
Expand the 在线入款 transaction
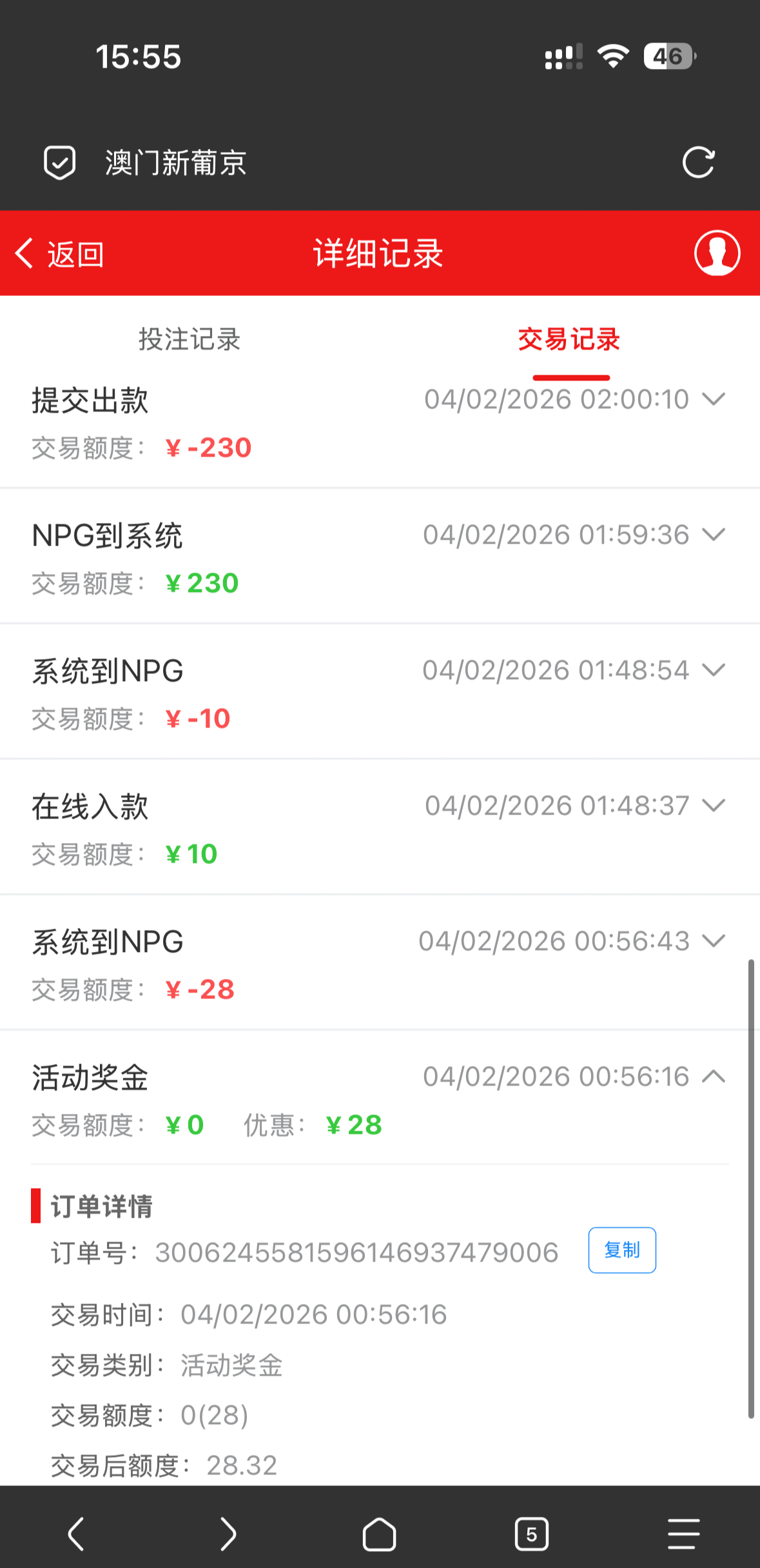[x=714, y=806]
